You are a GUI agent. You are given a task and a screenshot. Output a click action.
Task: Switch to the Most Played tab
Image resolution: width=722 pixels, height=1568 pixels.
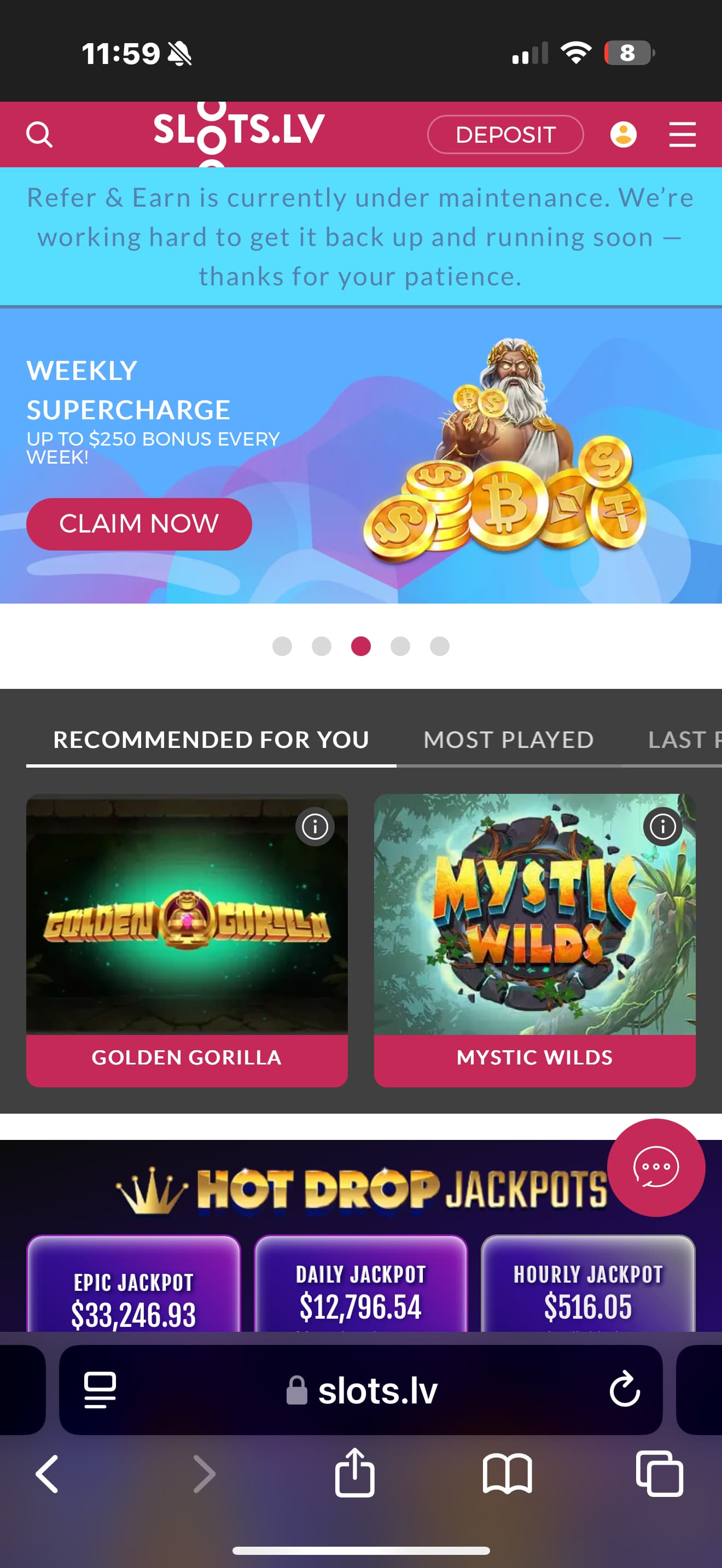[508, 740]
